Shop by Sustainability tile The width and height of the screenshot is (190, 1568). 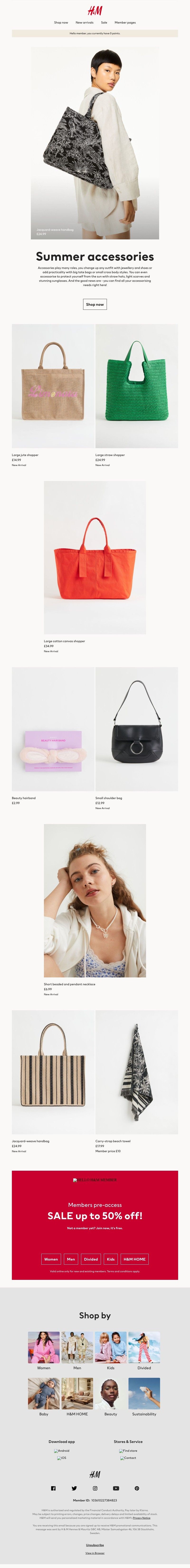pyautogui.click(x=144, y=1394)
